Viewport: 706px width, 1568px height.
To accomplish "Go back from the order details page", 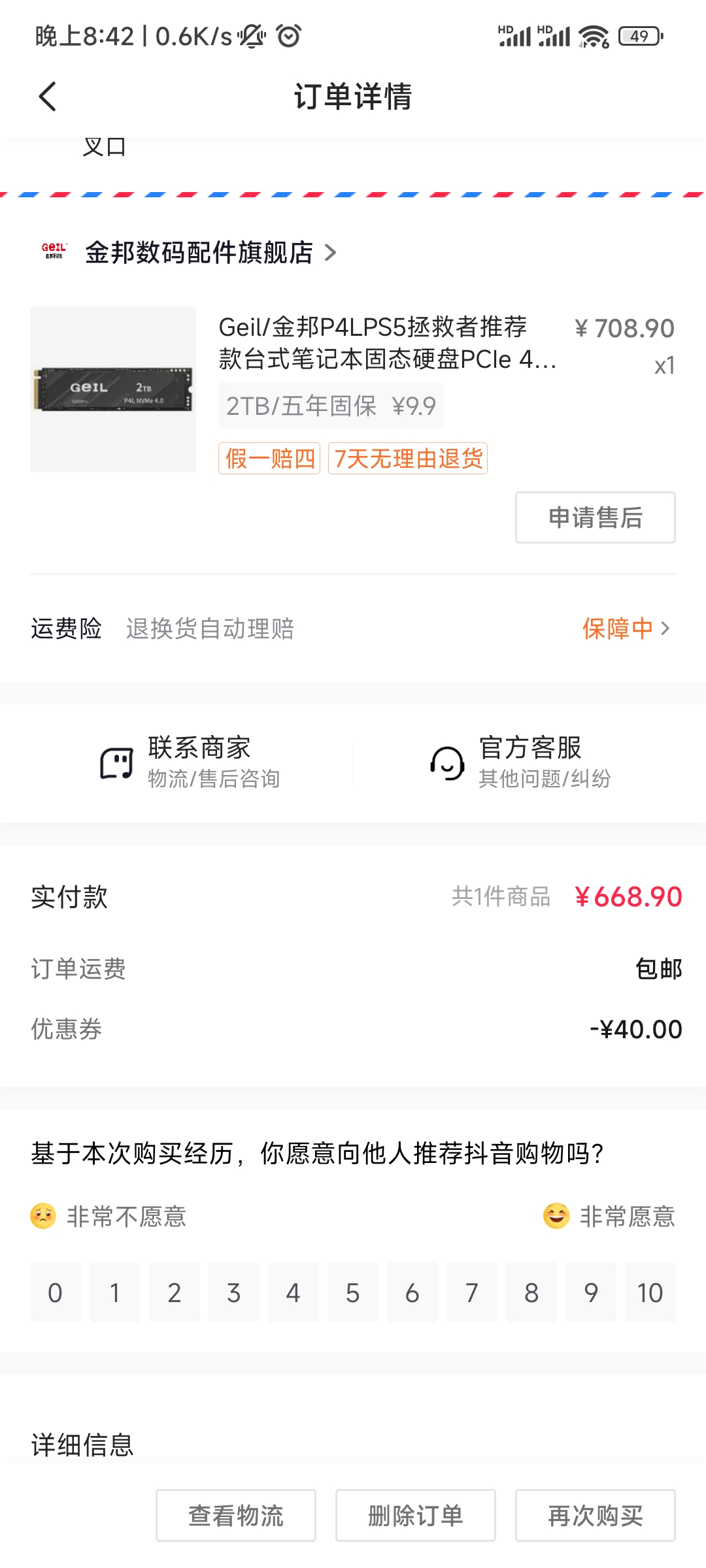I will click(x=48, y=97).
